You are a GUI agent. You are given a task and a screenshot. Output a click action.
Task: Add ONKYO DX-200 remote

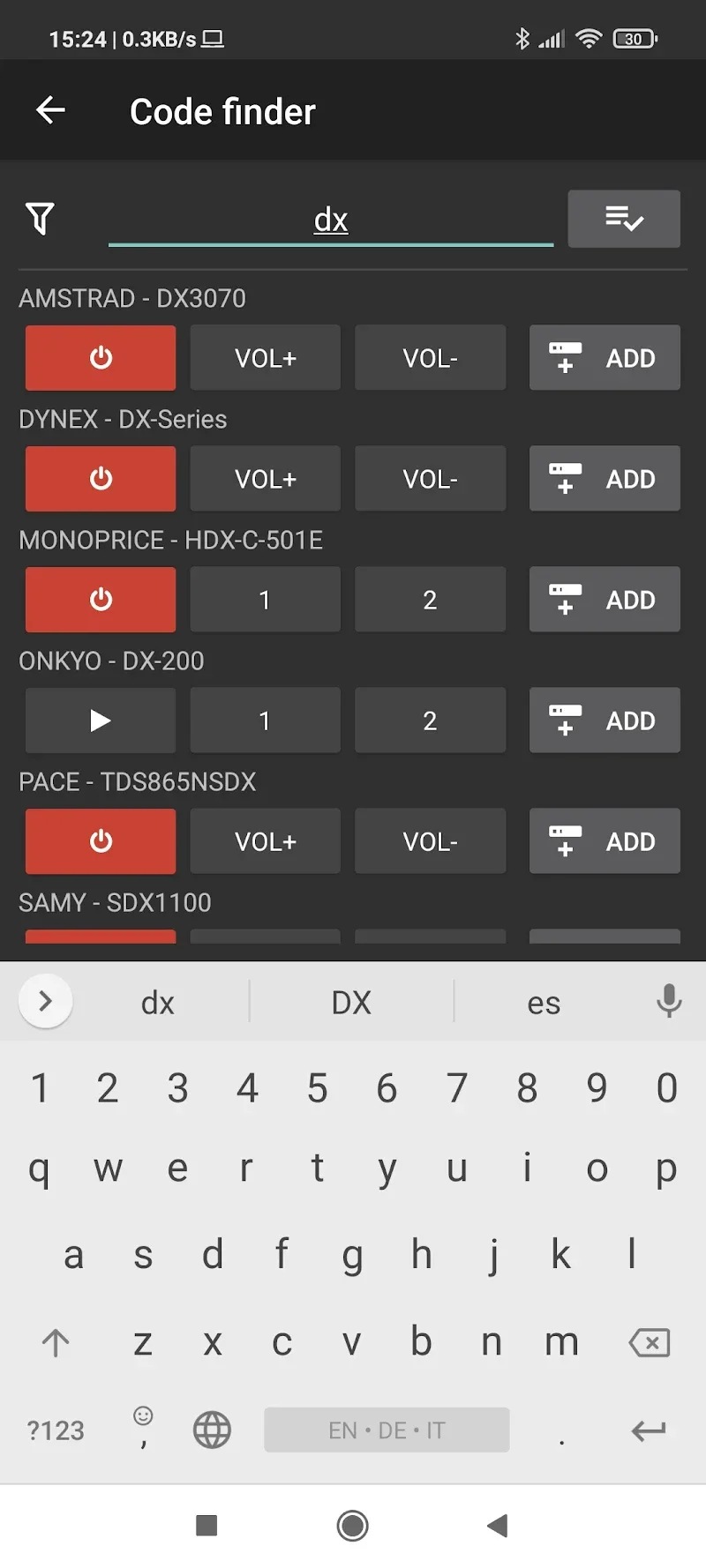[x=605, y=721]
